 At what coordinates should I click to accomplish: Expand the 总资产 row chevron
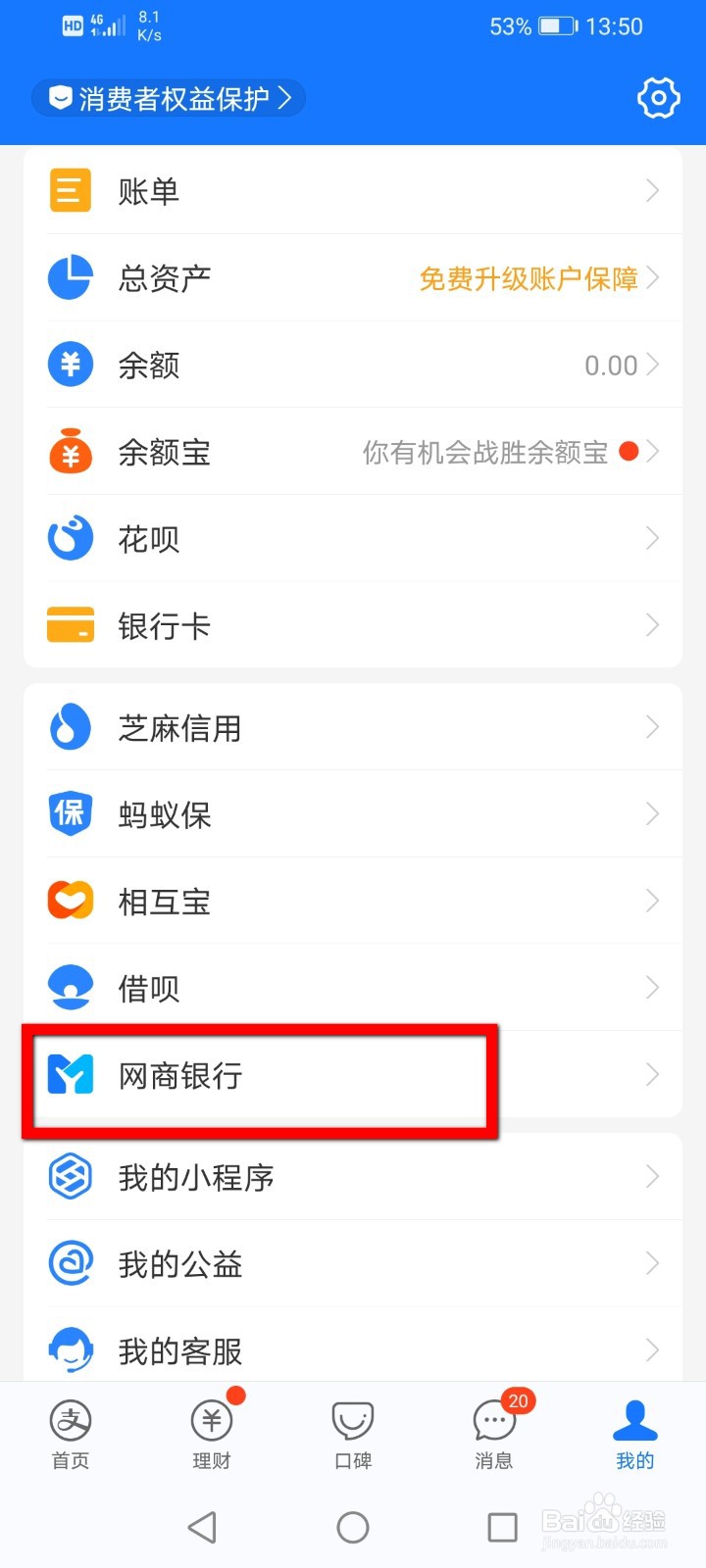pyautogui.click(x=652, y=277)
